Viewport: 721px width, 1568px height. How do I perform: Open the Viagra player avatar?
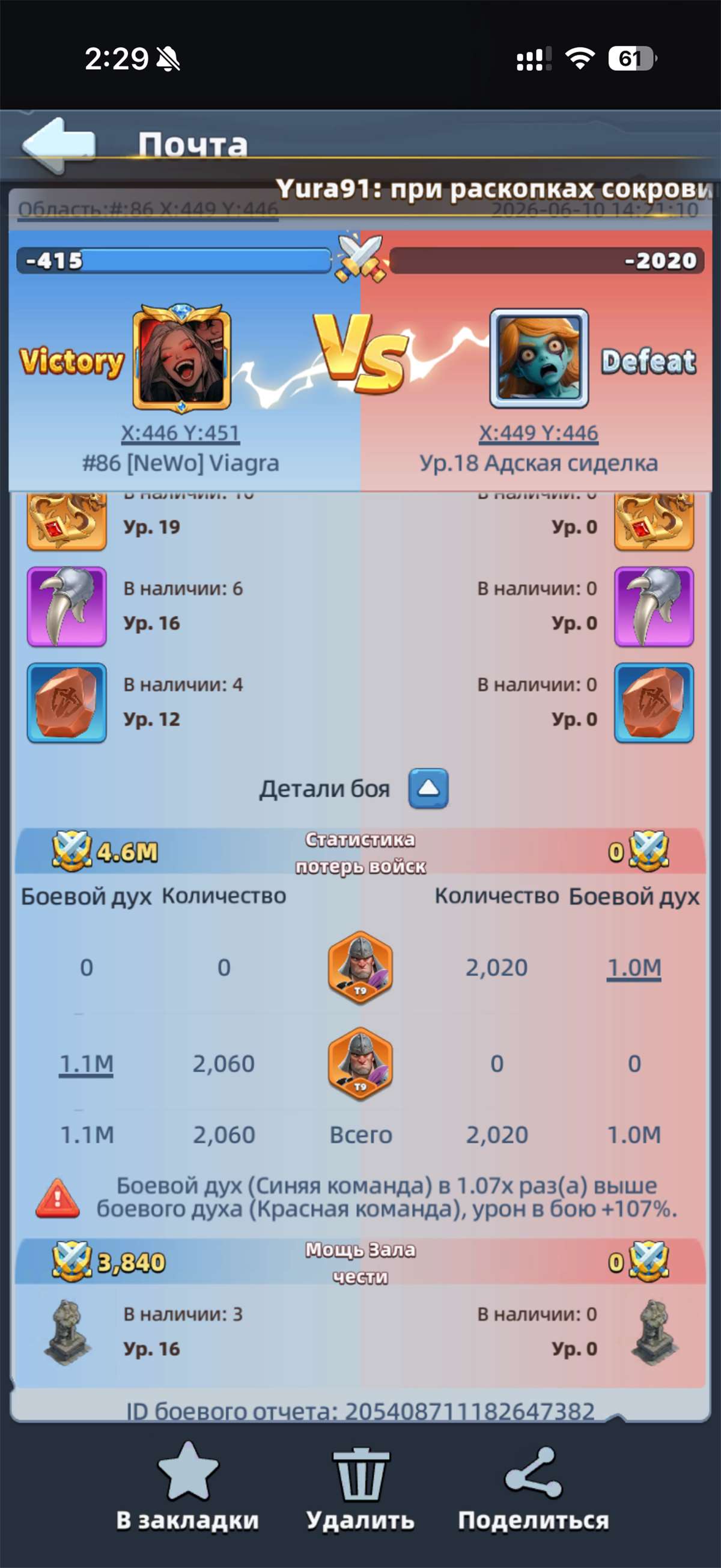[181, 358]
